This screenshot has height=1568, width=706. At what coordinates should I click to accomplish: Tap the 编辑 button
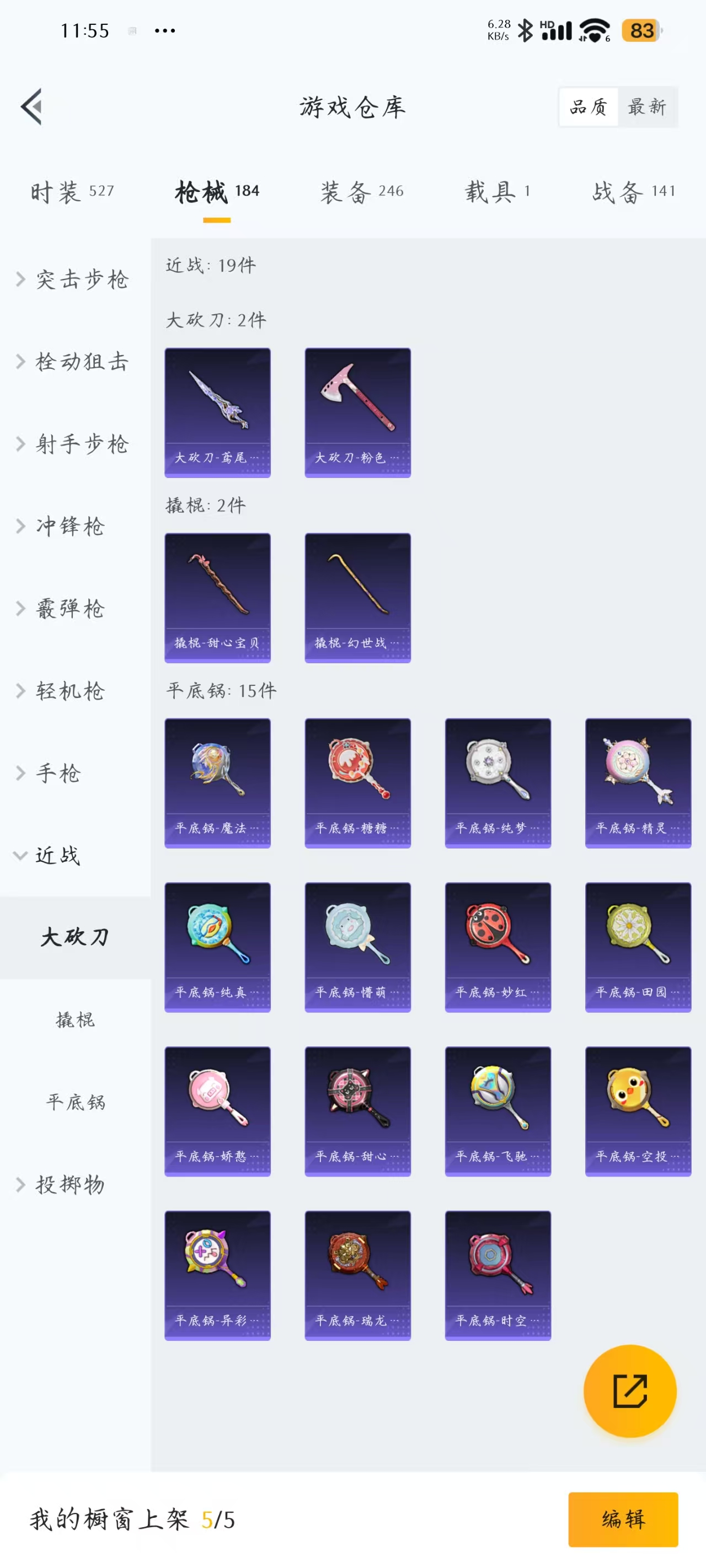pos(623,1519)
